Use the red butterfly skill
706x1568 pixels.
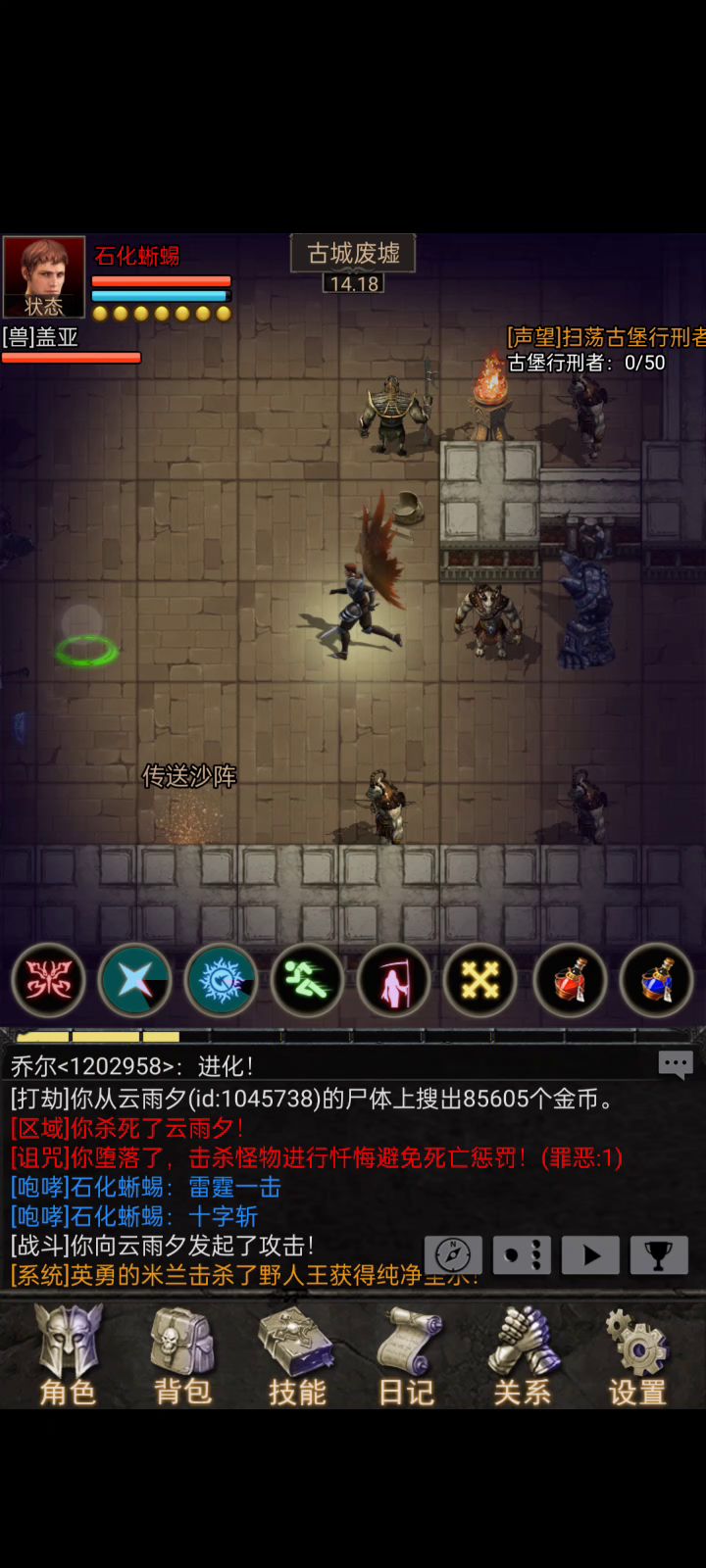tap(48, 980)
